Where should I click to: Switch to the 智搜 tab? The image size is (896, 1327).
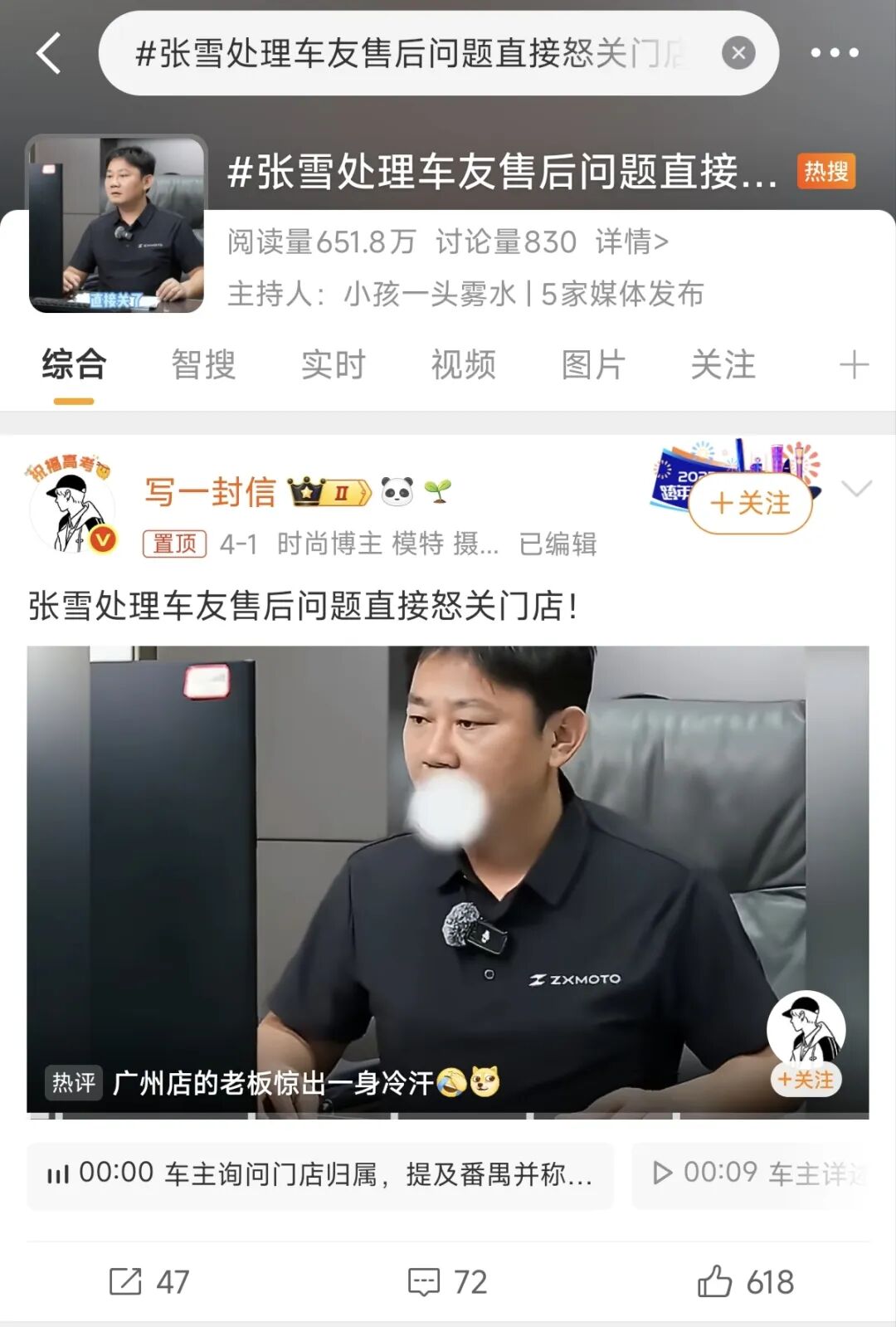[x=203, y=364]
